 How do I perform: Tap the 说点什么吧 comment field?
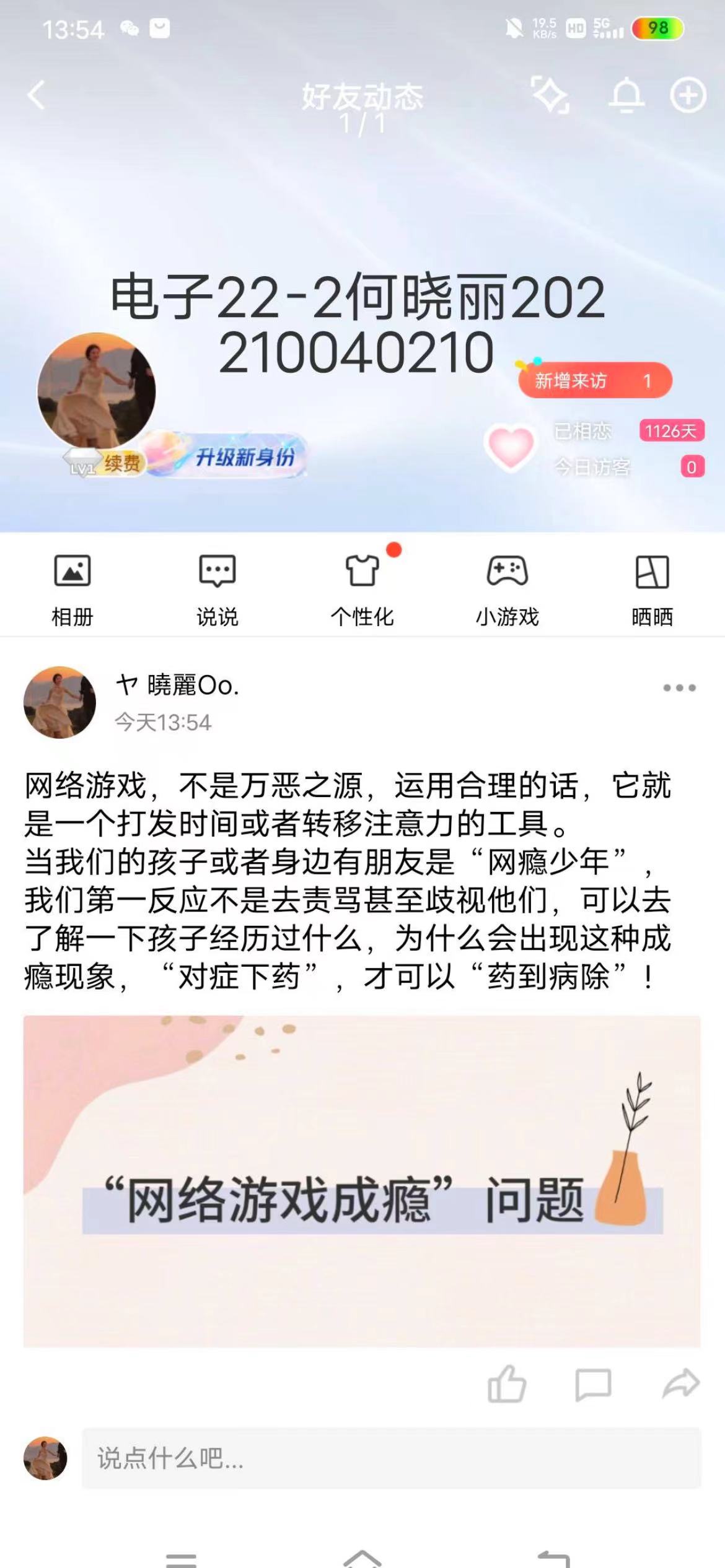coord(390,1458)
